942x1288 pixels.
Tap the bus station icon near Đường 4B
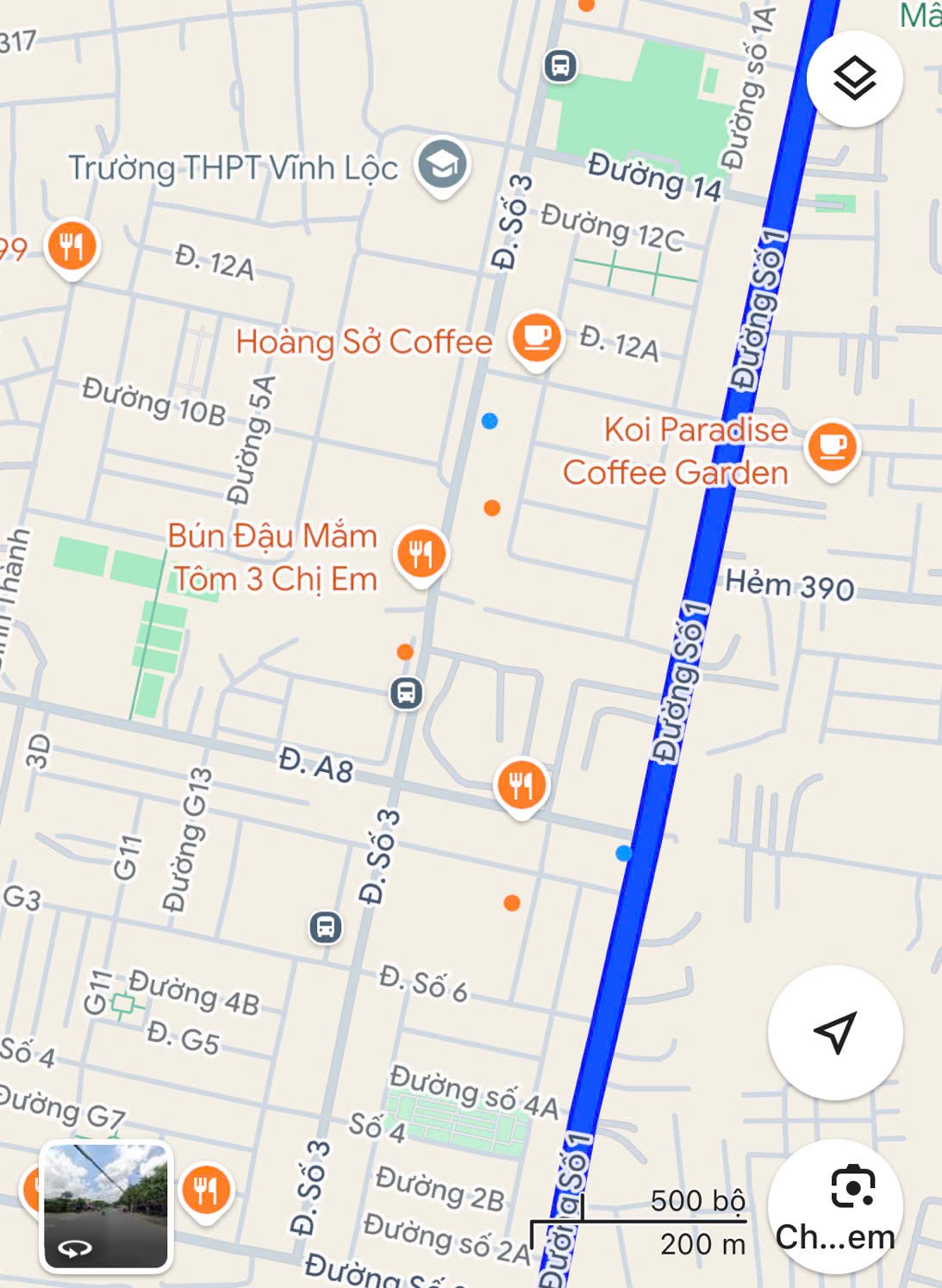[325, 927]
